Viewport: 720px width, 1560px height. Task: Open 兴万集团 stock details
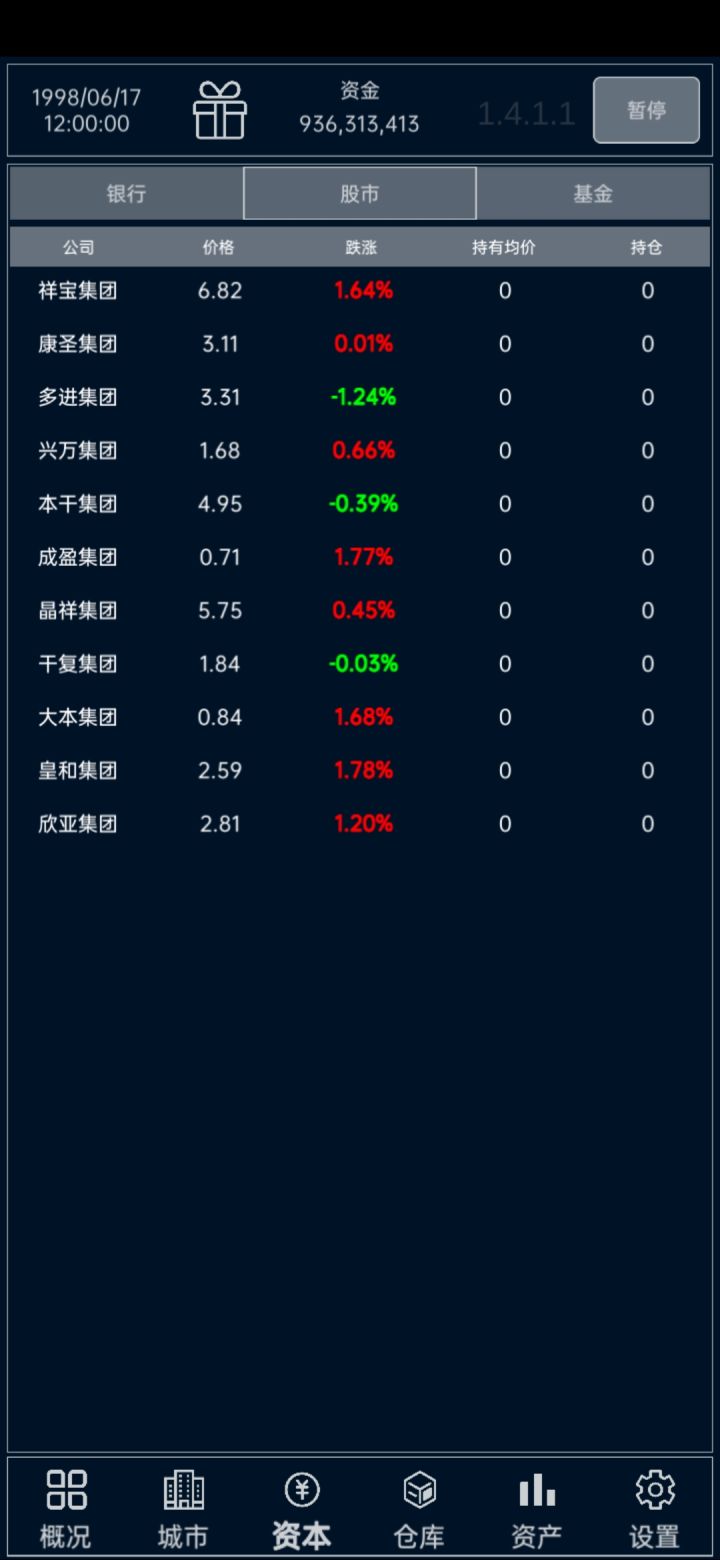click(x=360, y=451)
